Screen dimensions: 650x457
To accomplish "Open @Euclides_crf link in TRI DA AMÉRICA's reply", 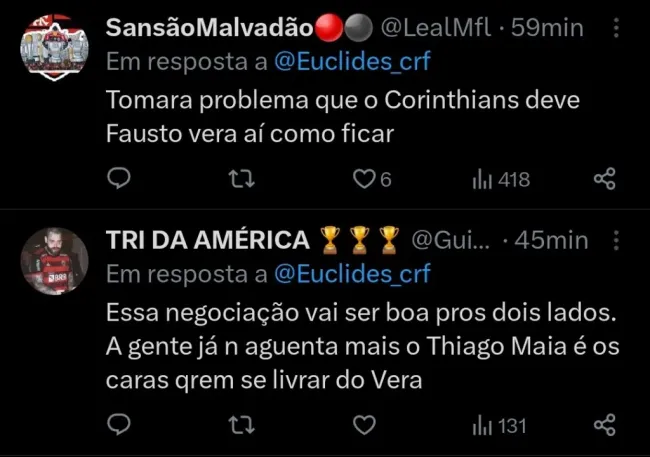I will click(x=351, y=273).
